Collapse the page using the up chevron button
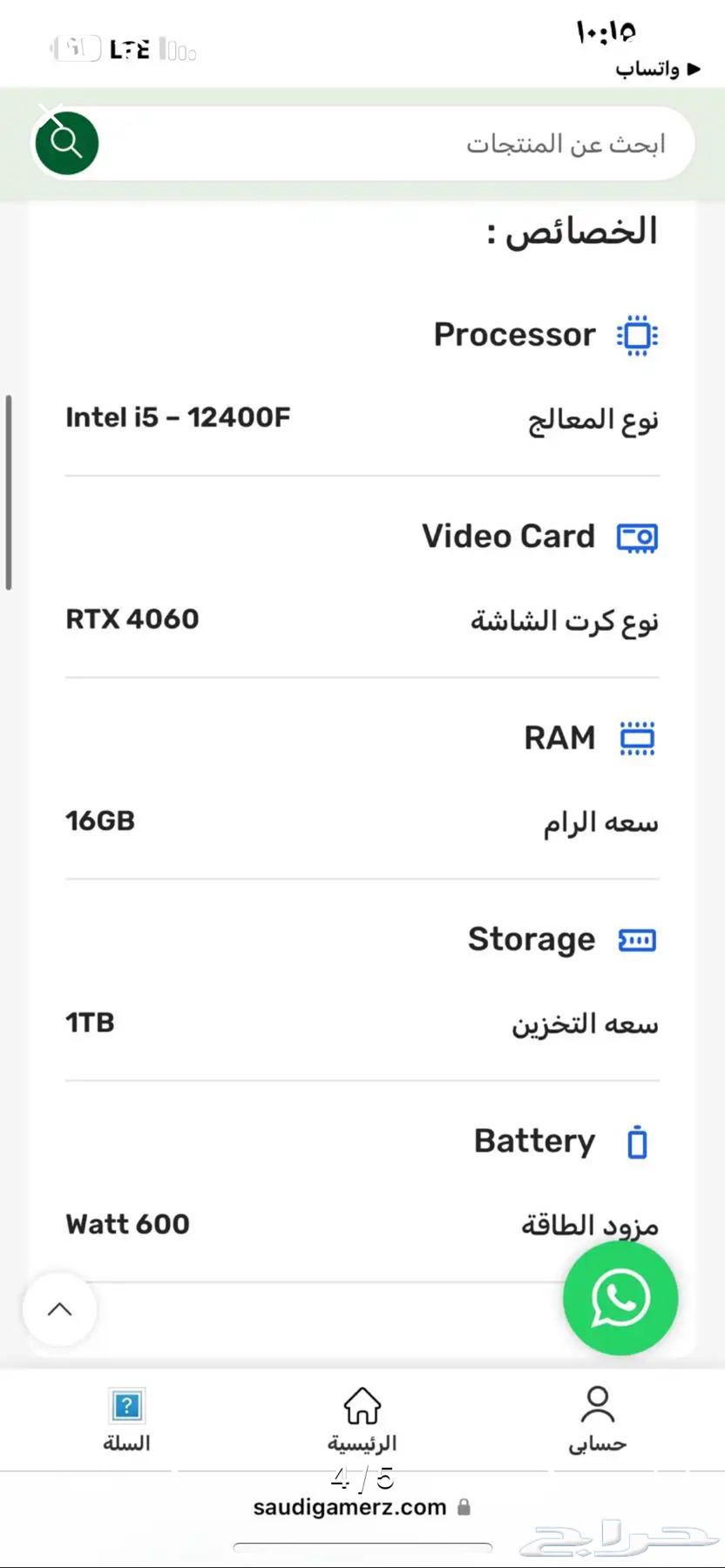Screen dimensions: 725x1568 click(59, 1308)
